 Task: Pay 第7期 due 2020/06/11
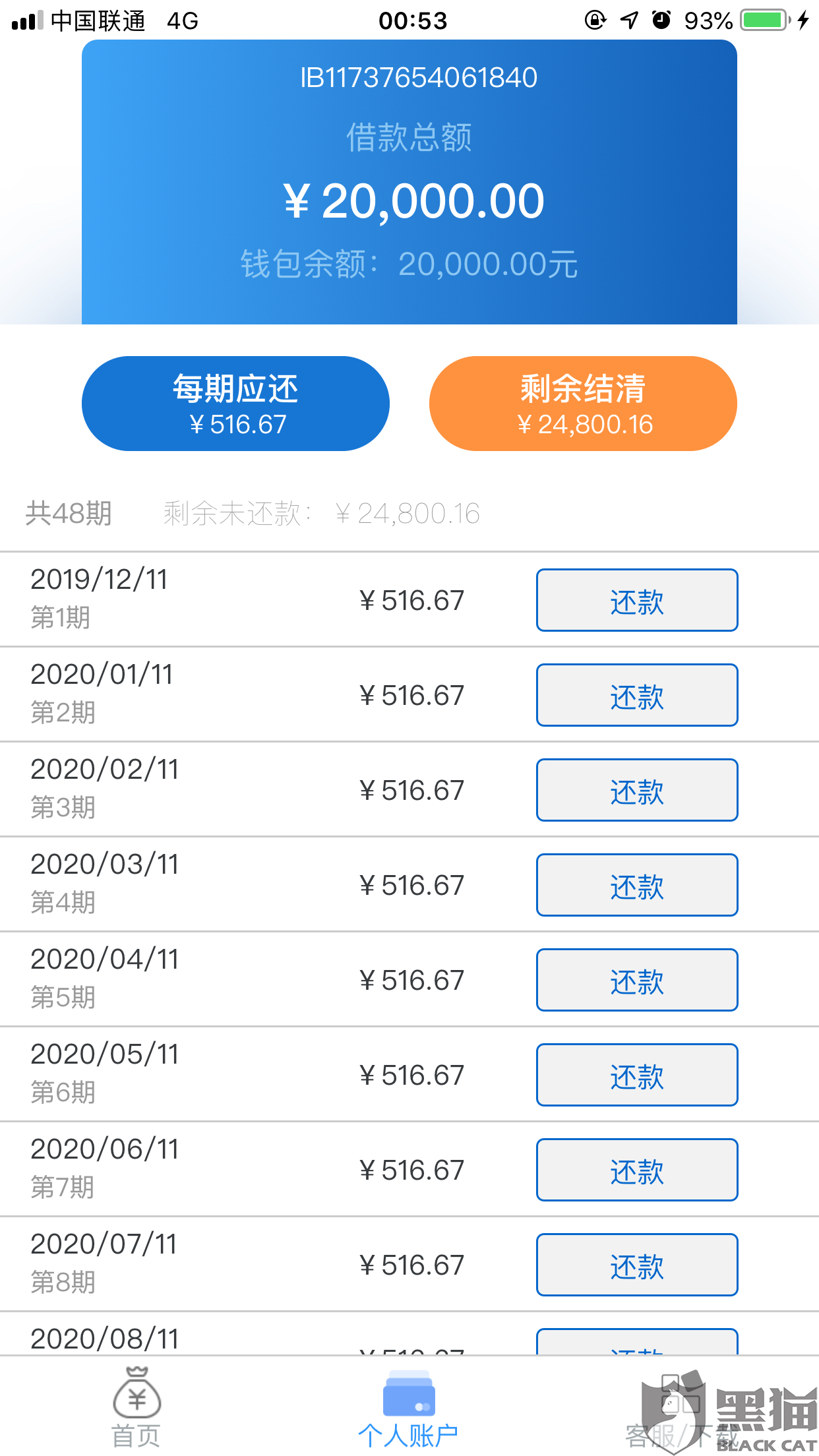pyautogui.click(x=636, y=1170)
